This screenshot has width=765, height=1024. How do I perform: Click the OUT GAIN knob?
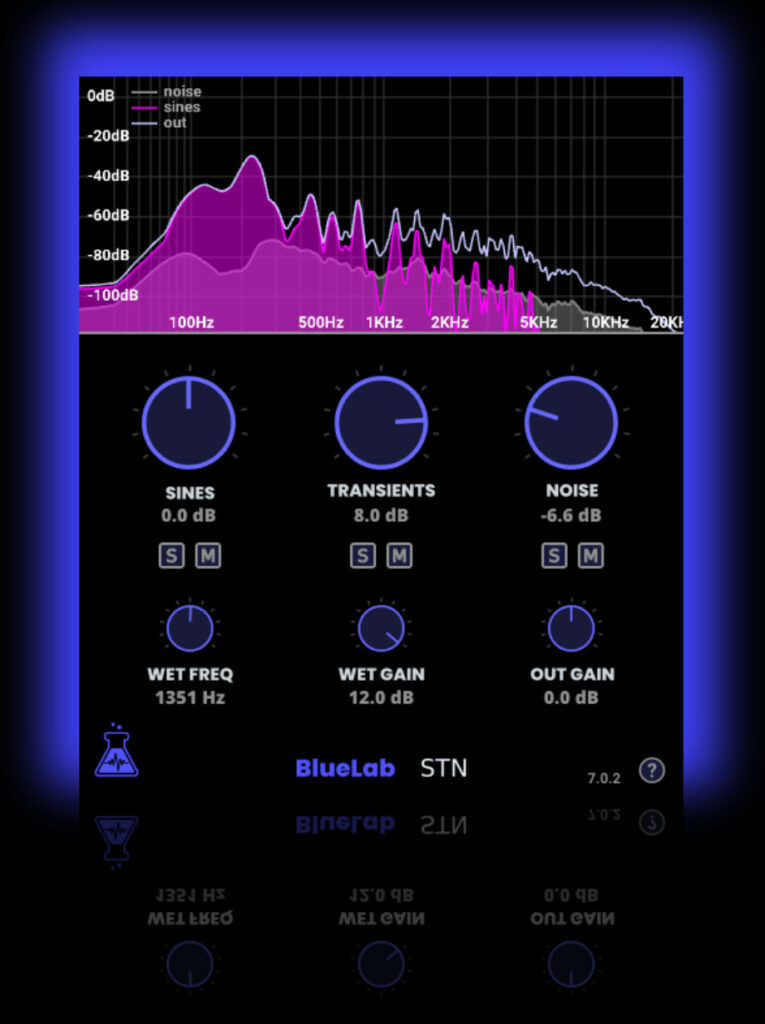point(571,628)
